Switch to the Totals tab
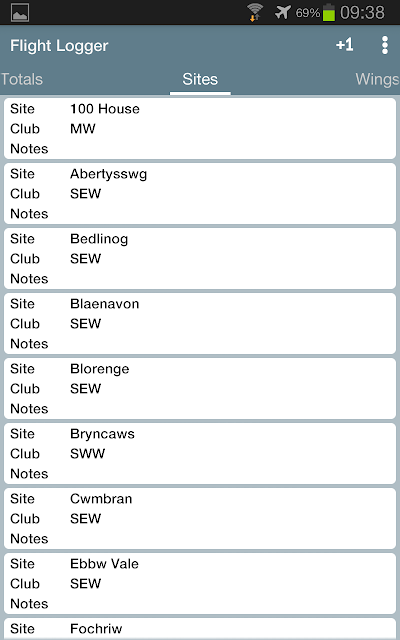 coord(22,79)
